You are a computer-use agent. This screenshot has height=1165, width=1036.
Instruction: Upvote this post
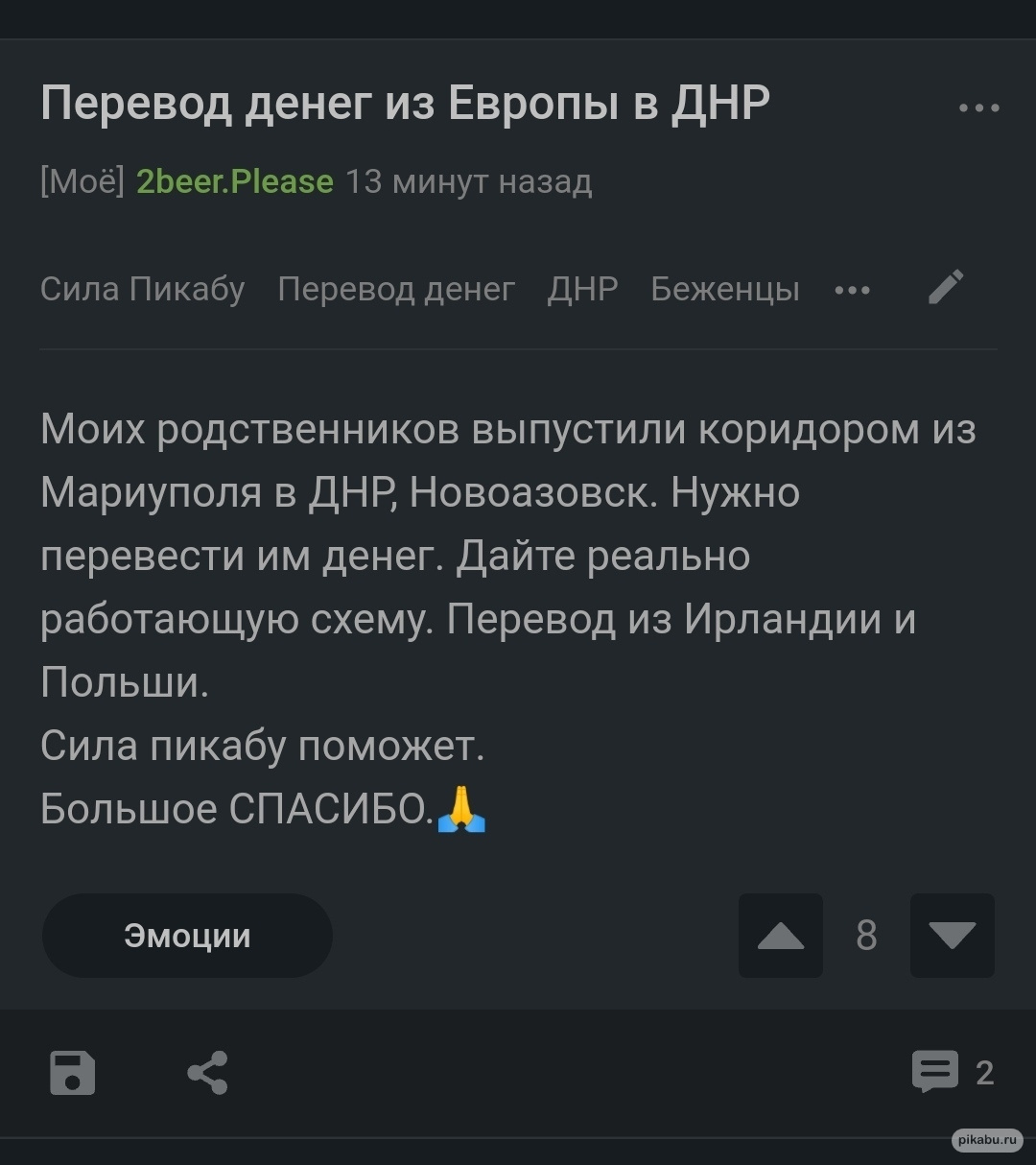click(781, 936)
